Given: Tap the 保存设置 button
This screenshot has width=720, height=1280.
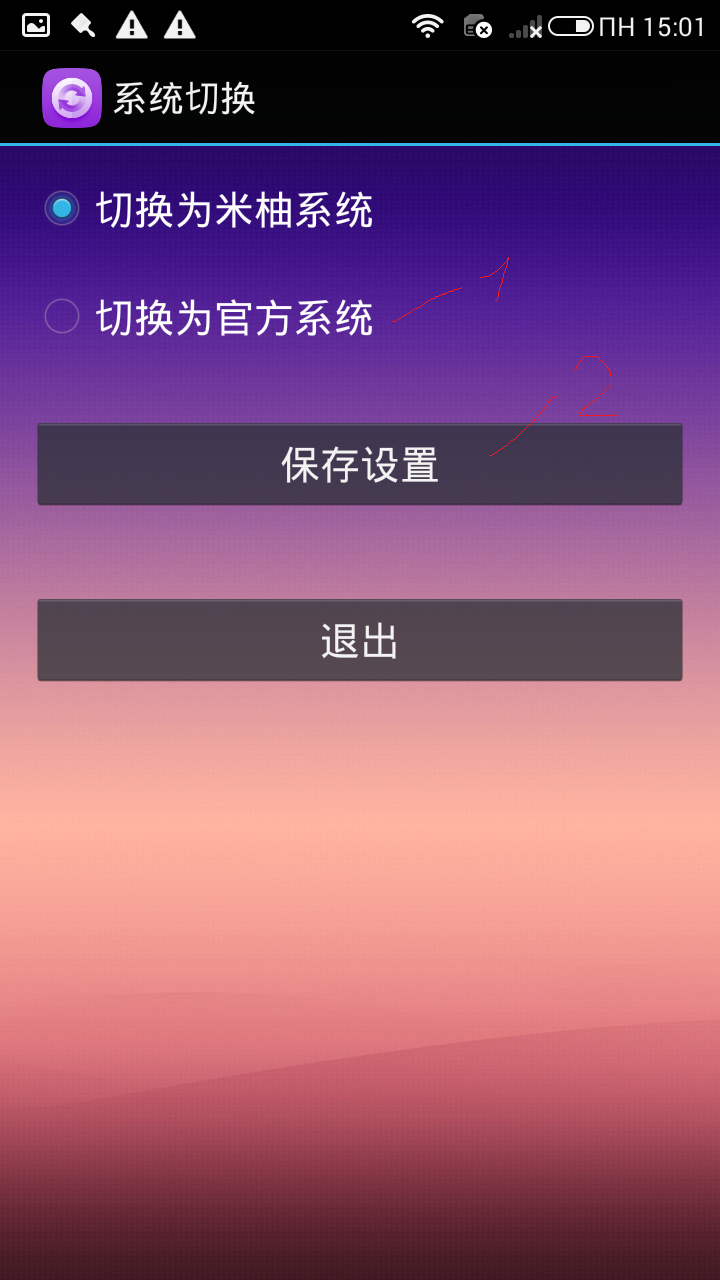Looking at the screenshot, I should (360, 465).
